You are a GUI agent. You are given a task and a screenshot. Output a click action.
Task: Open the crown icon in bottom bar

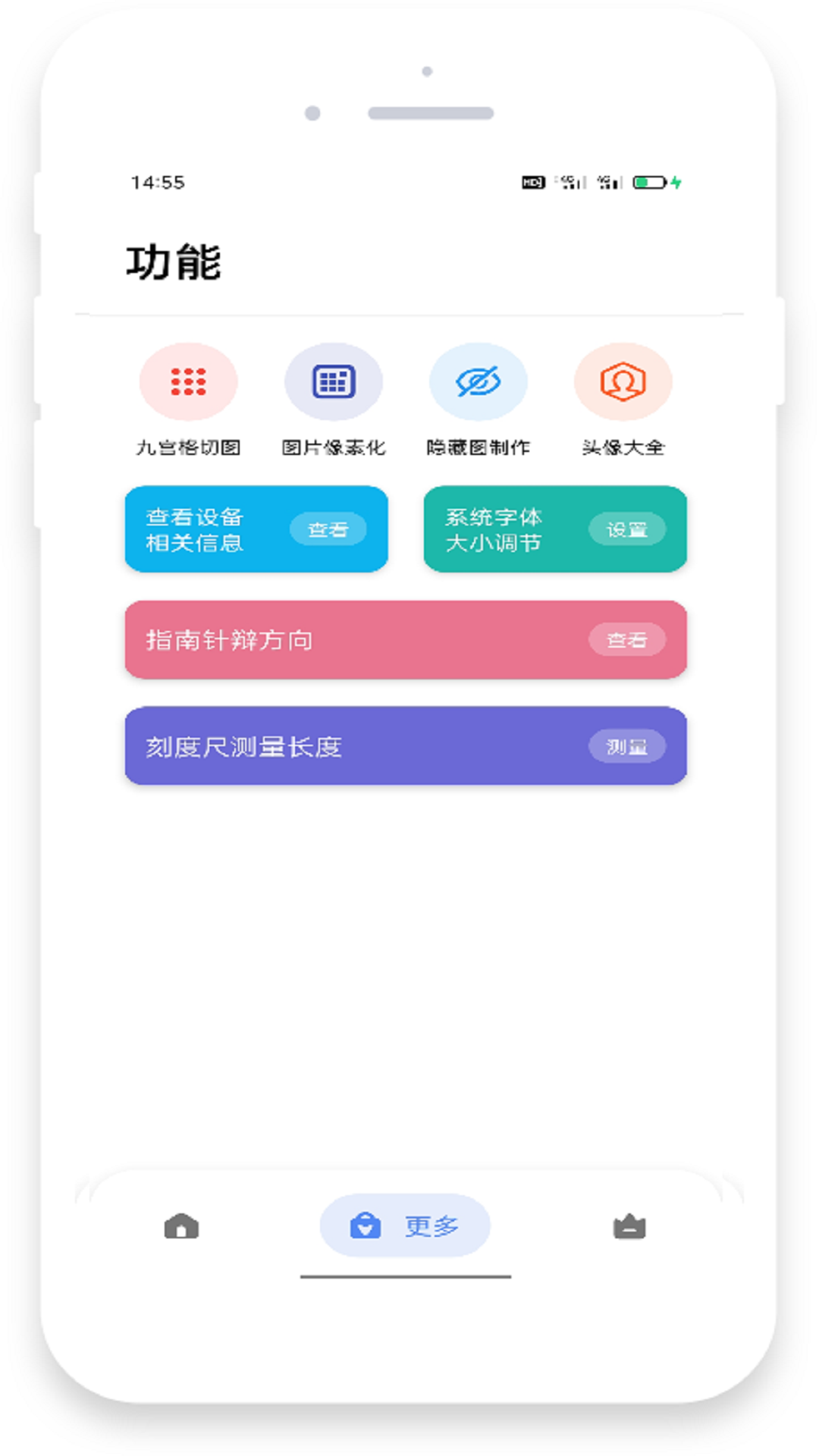[x=629, y=1224]
